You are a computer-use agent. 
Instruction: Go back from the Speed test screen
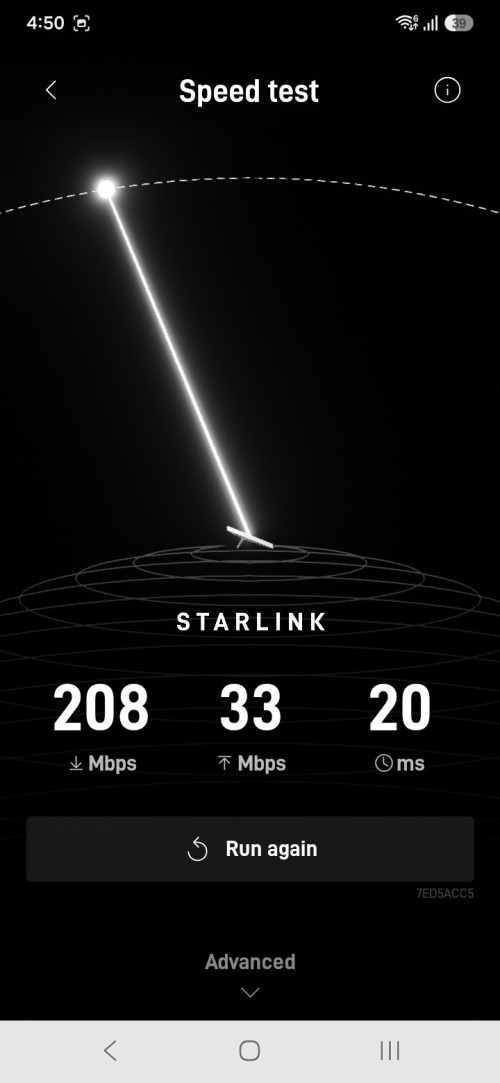(51, 90)
